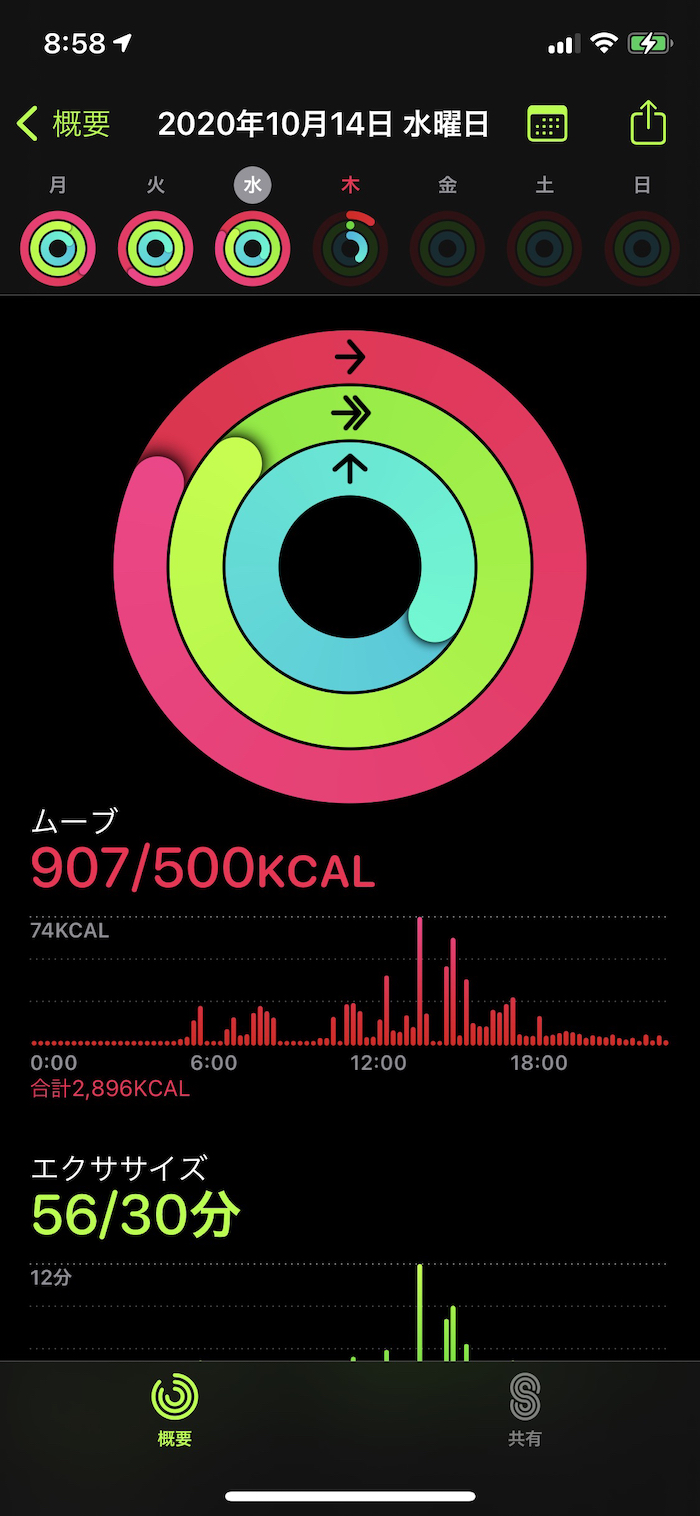Image resolution: width=700 pixels, height=1516 pixels.
Task: Select Sunday (日) activity rings
Action: [x=642, y=247]
